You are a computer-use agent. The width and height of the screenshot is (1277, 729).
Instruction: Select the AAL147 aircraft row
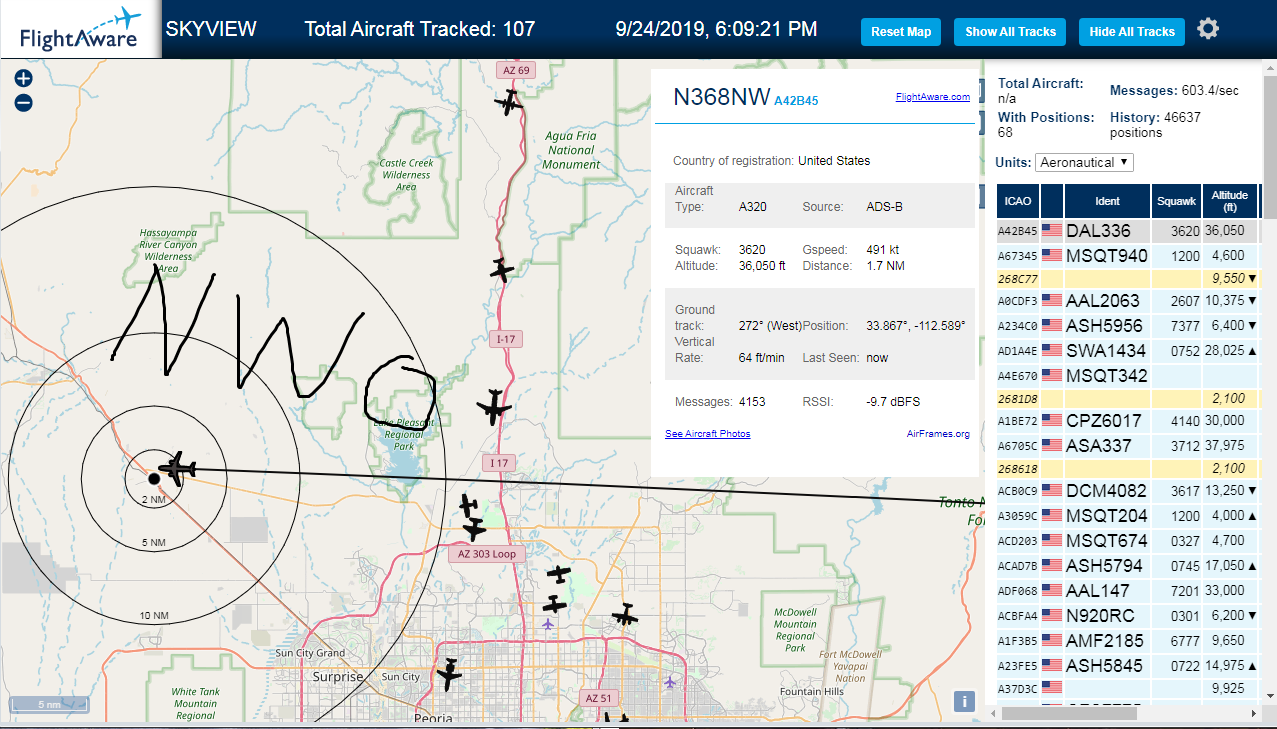click(x=1129, y=591)
